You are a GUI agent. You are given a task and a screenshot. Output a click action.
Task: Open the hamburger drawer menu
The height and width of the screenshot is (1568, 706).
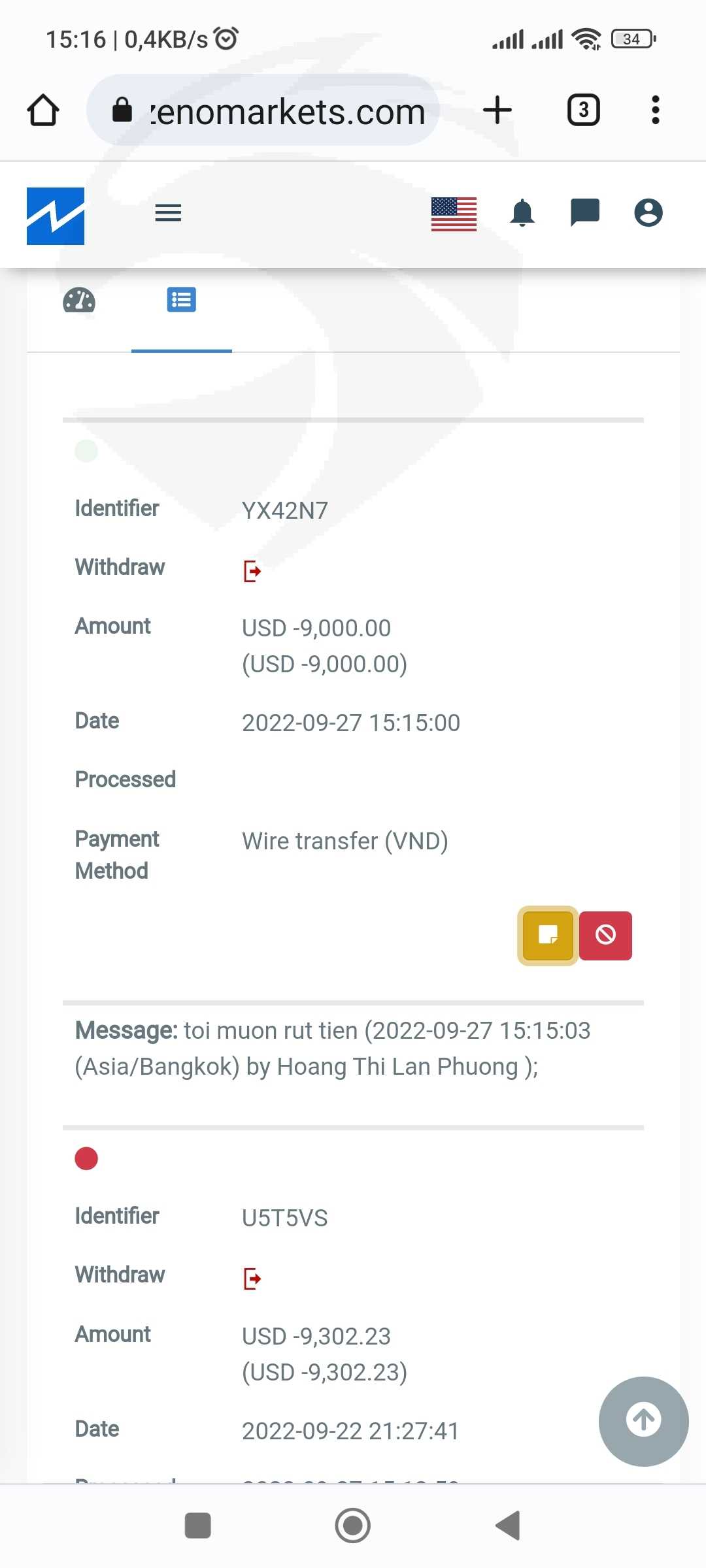168,213
